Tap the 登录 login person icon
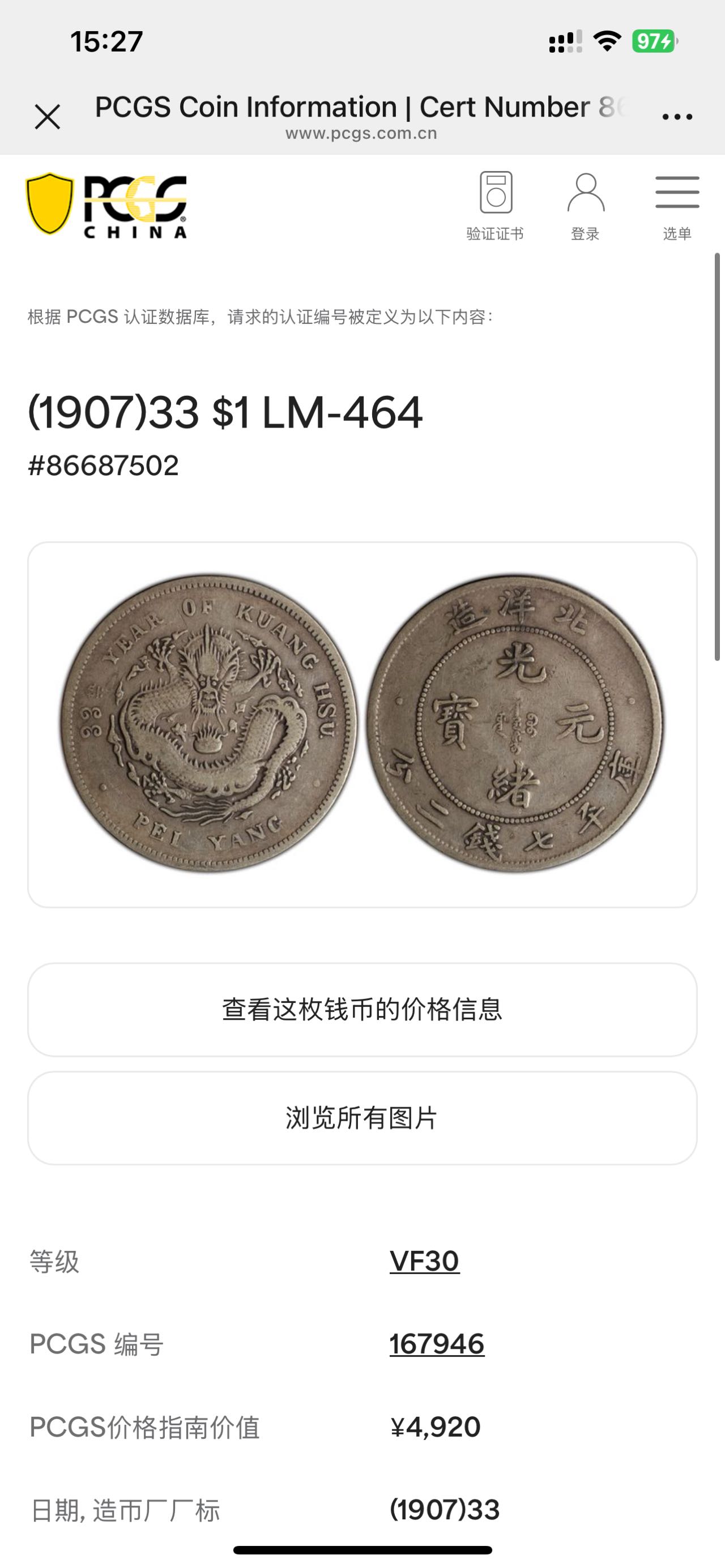The height and width of the screenshot is (1568, 725). pos(586,204)
